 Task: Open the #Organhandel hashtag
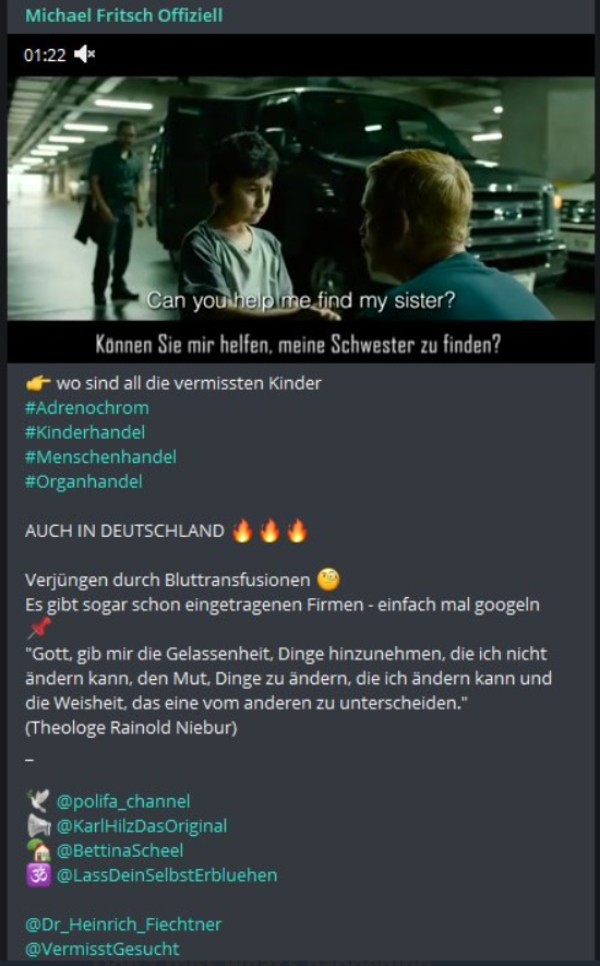pos(84,482)
